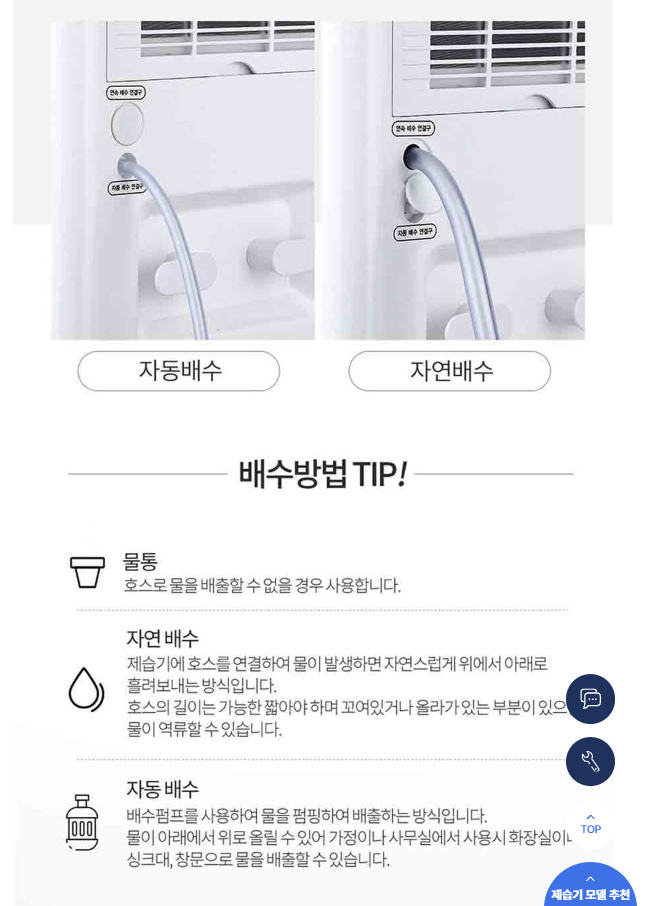Open the wrench service support icon
Screen dimensions: 663x906
tap(590, 762)
